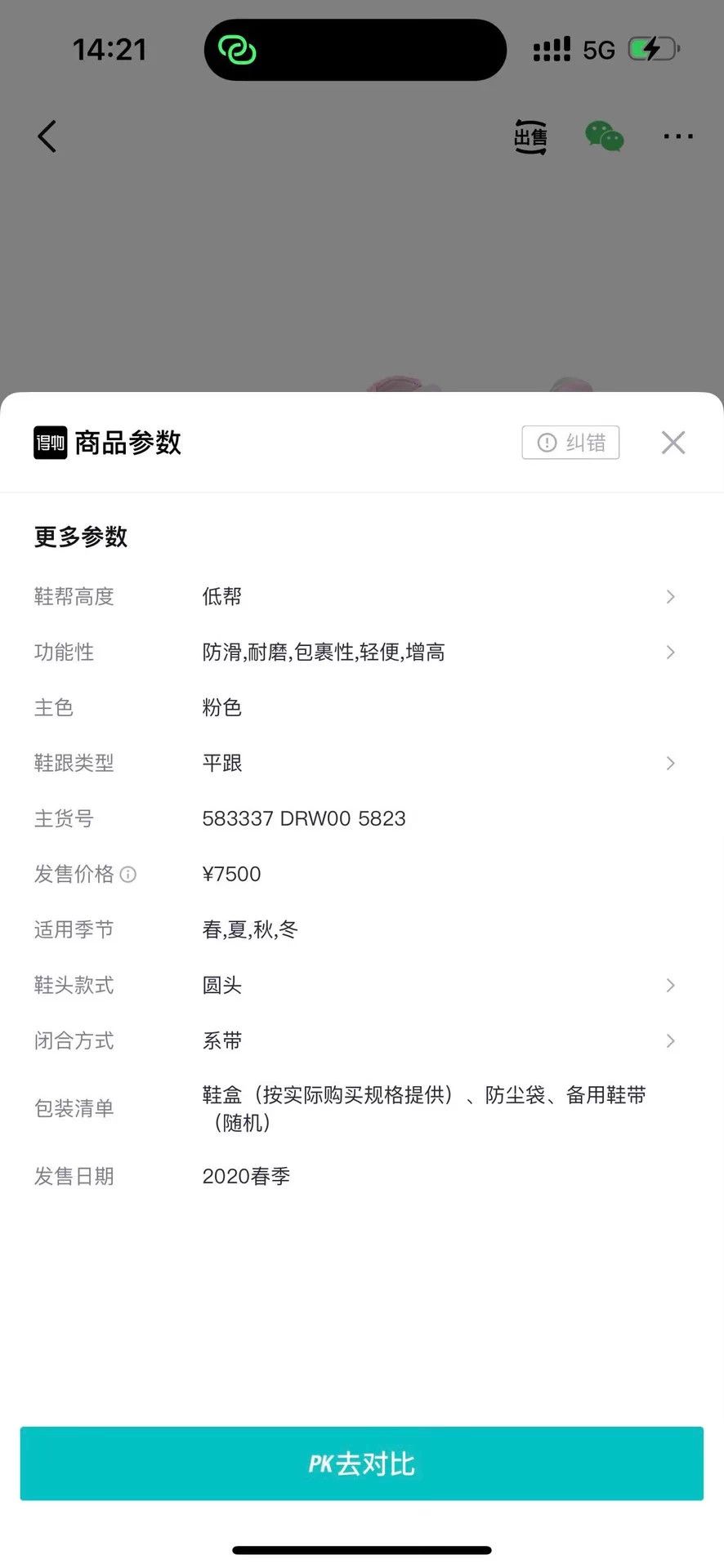Tap PK去对比 to compare products
The image size is (724, 1568).
point(362,1463)
